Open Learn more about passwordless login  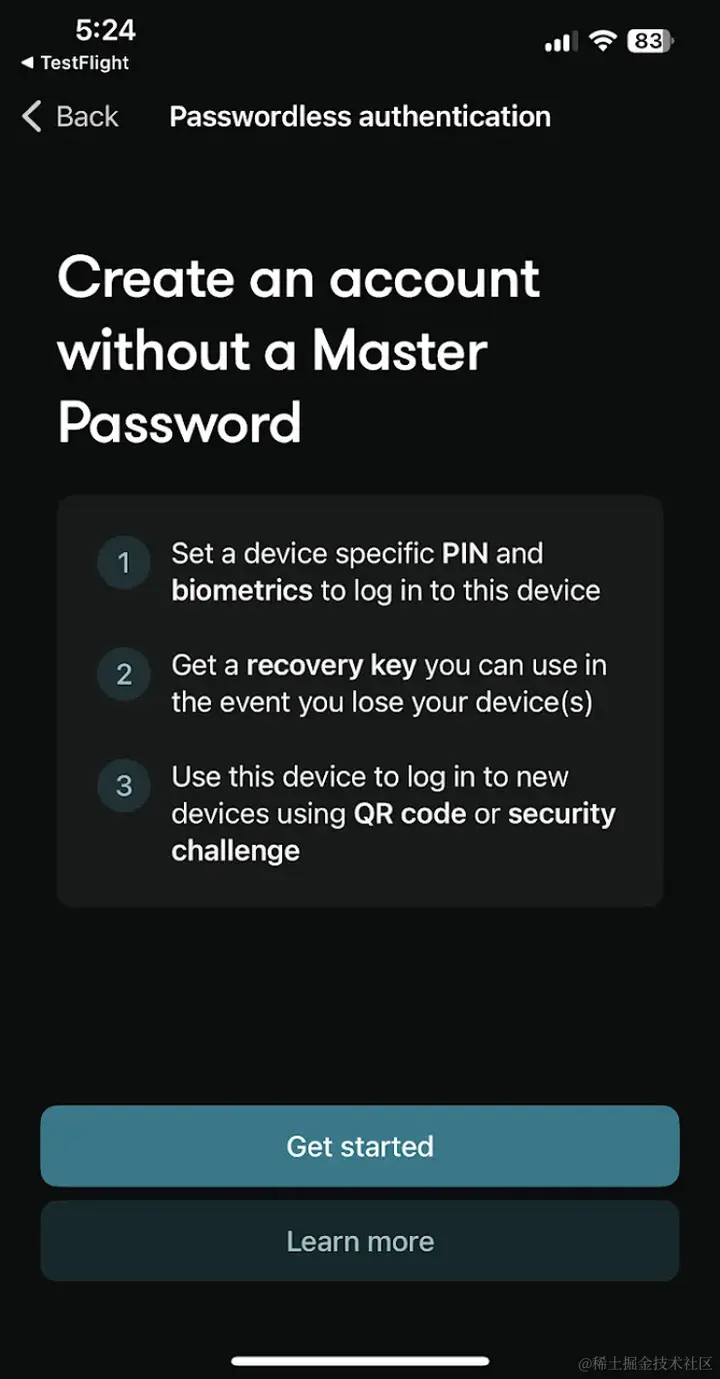click(360, 1241)
